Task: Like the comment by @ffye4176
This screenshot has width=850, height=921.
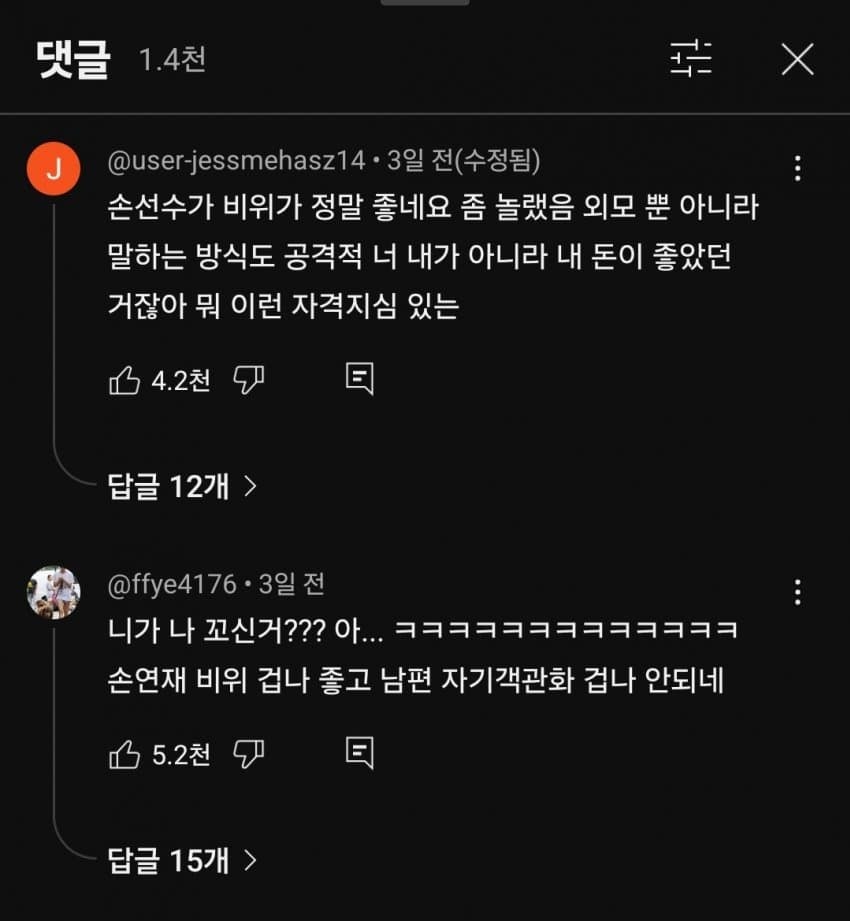Action: coord(125,756)
